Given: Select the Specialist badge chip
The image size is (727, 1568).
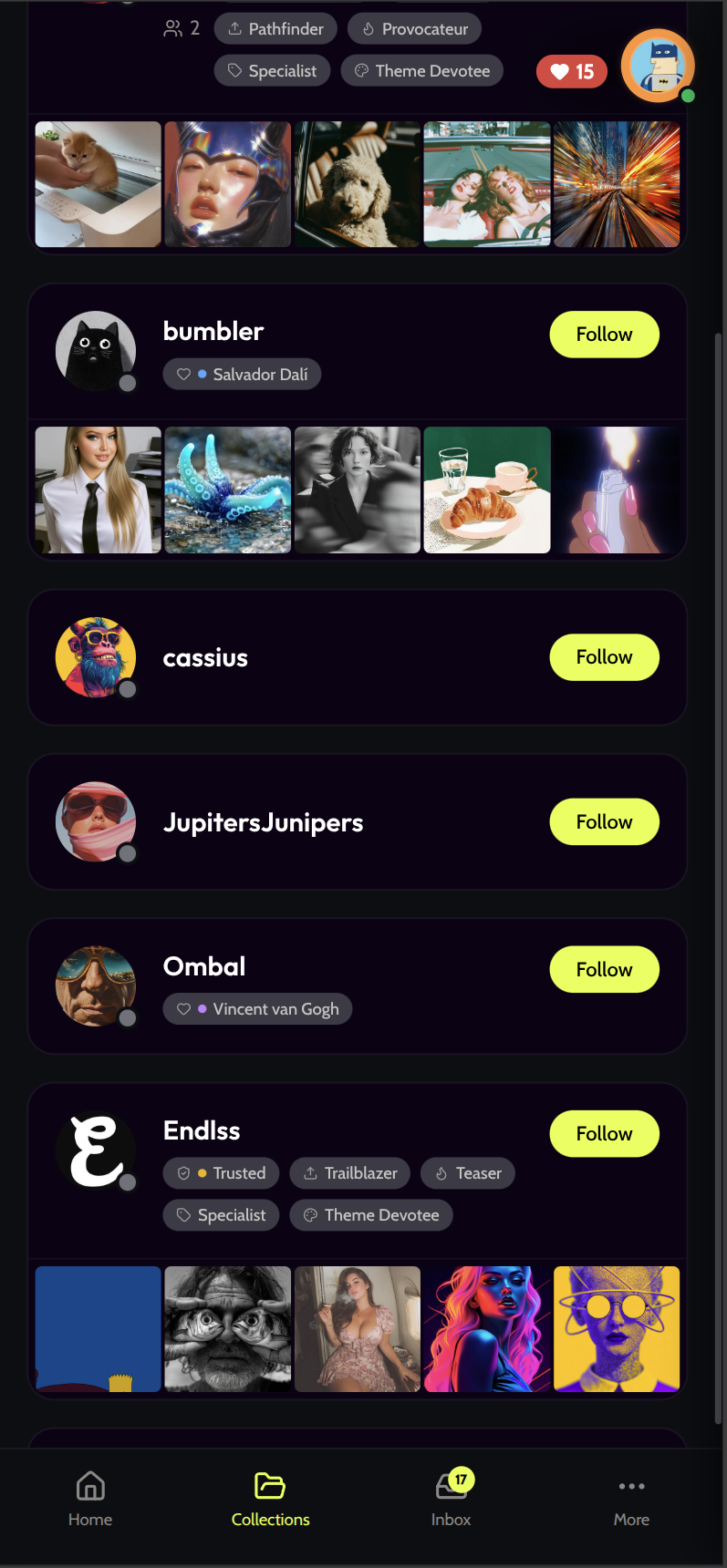Looking at the screenshot, I should 272,70.
